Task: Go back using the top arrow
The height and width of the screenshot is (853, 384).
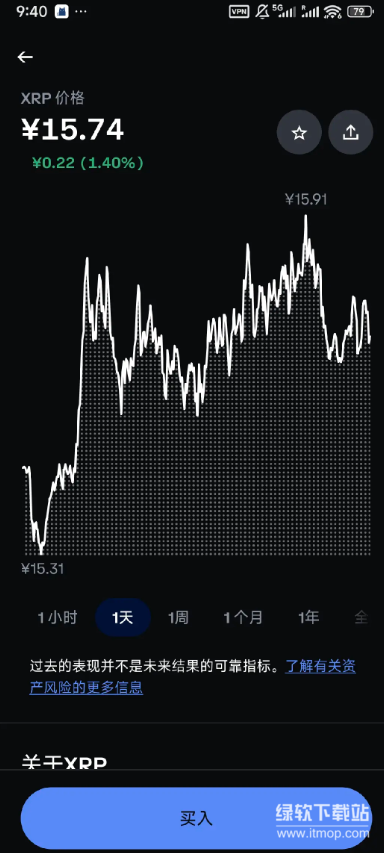Action: coord(25,57)
